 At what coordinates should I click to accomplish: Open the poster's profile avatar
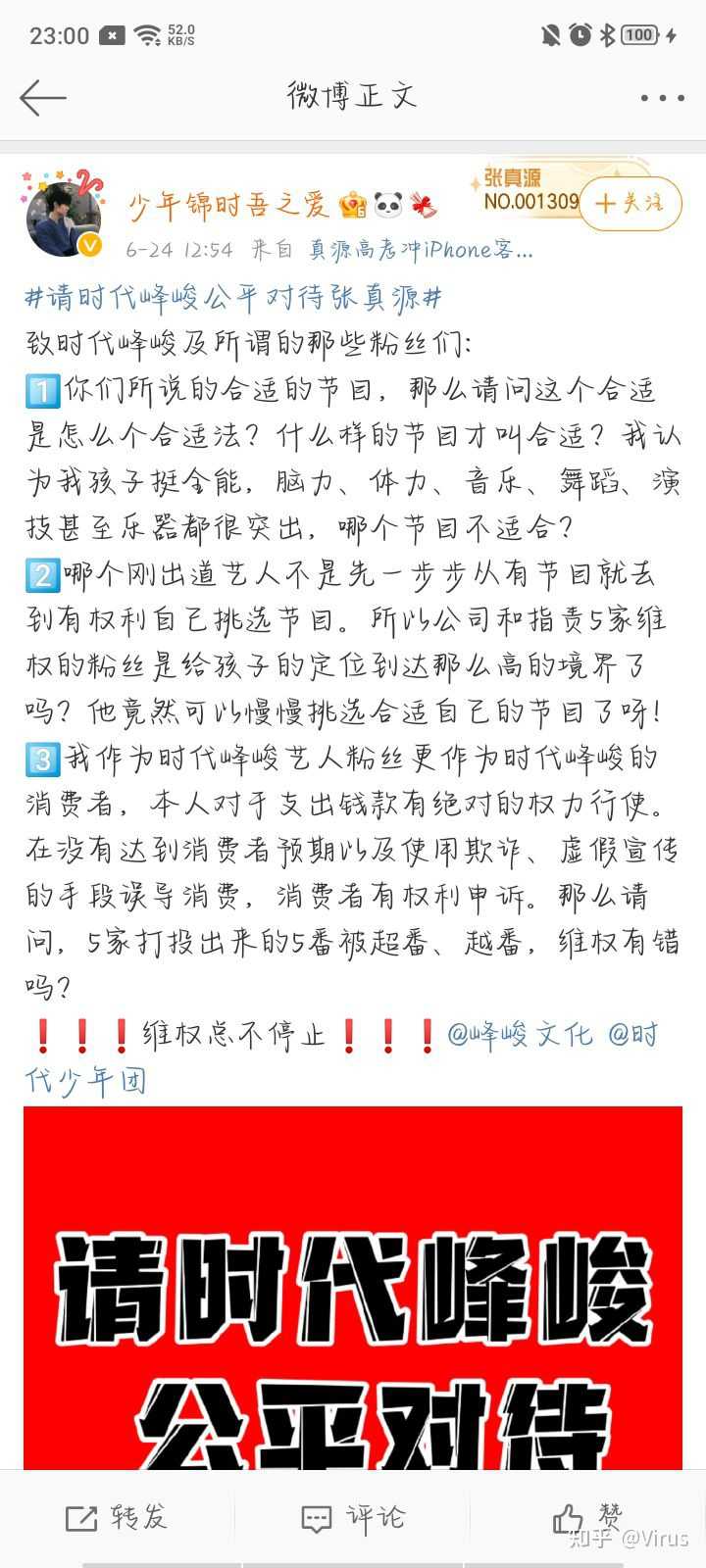pos(64,219)
